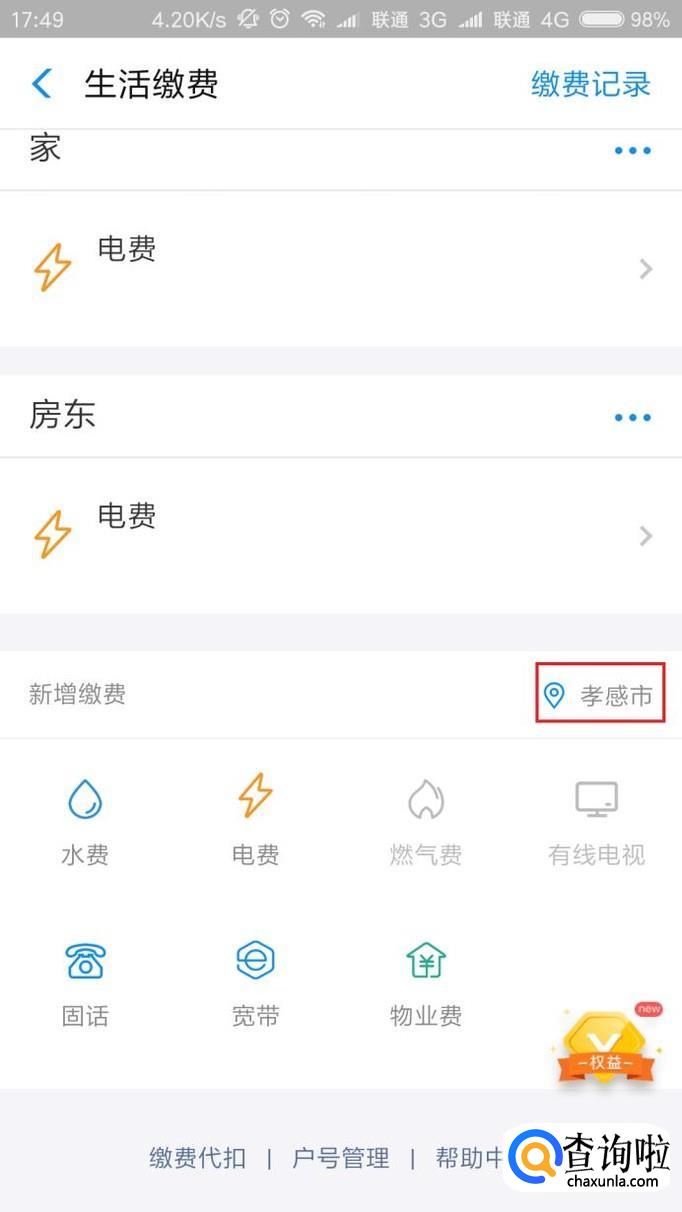The height and width of the screenshot is (1212, 682).
Task: Select 有线电视 cable TV payment
Action: click(596, 822)
